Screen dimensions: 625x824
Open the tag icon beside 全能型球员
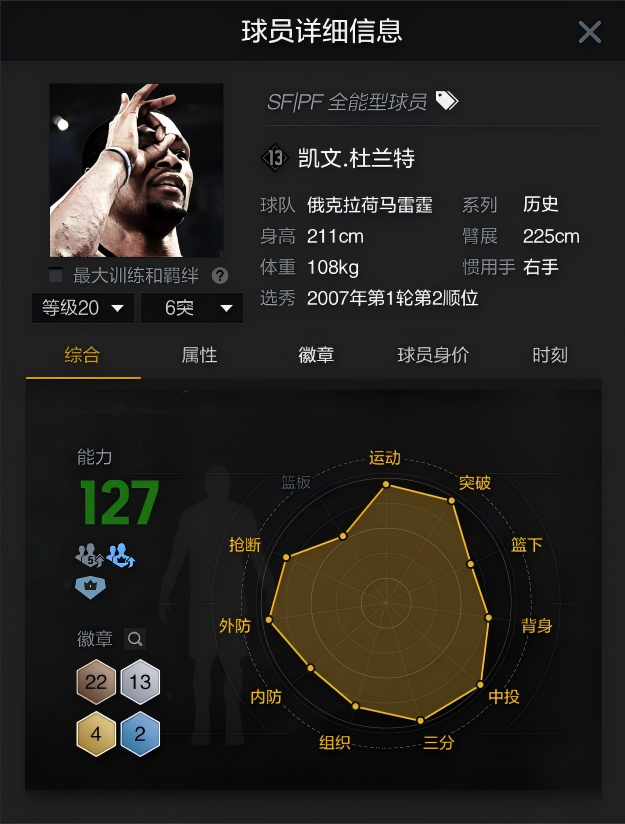(x=446, y=101)
